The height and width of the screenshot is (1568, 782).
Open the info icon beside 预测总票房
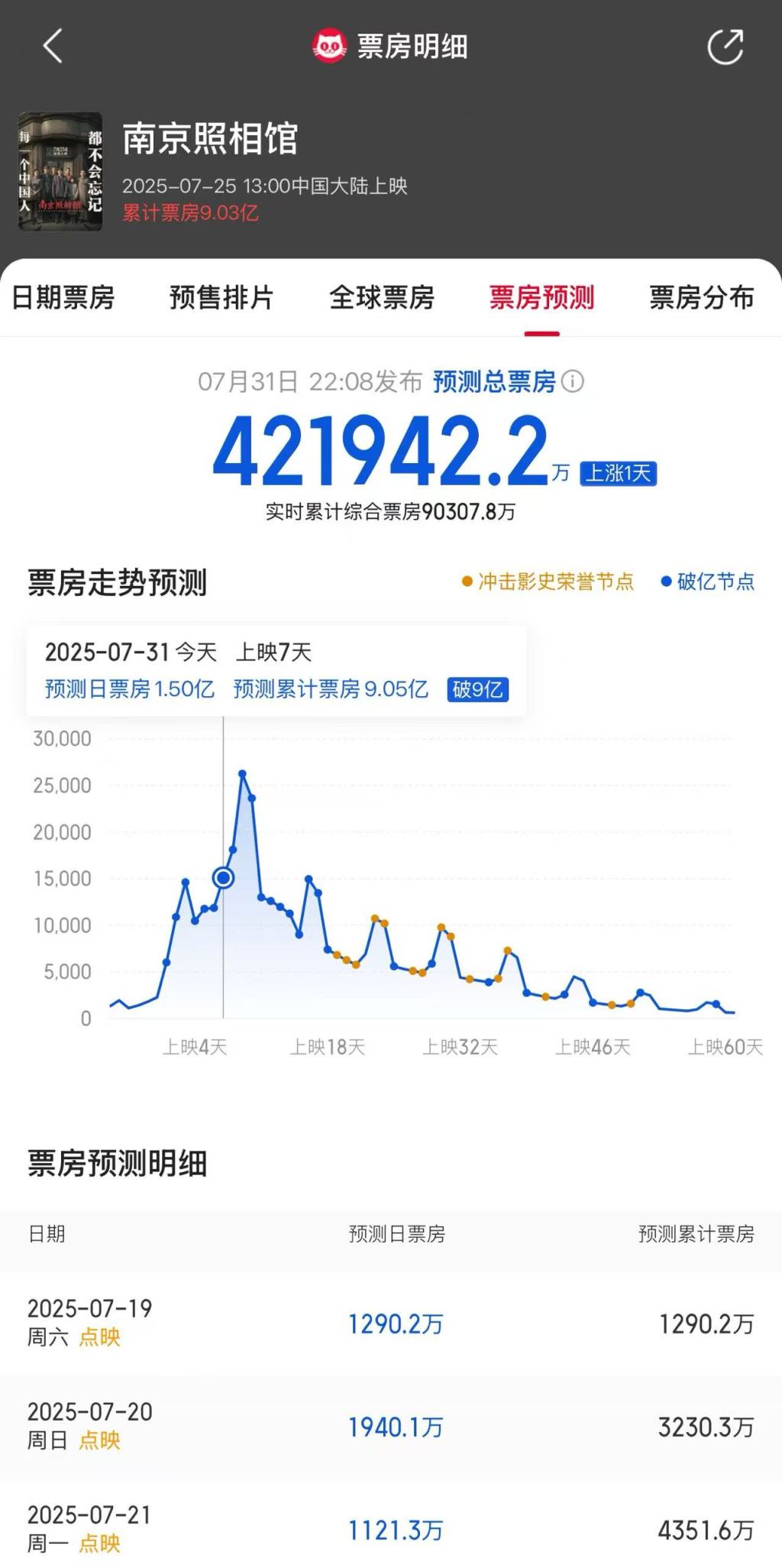click(x=573, y=381)
